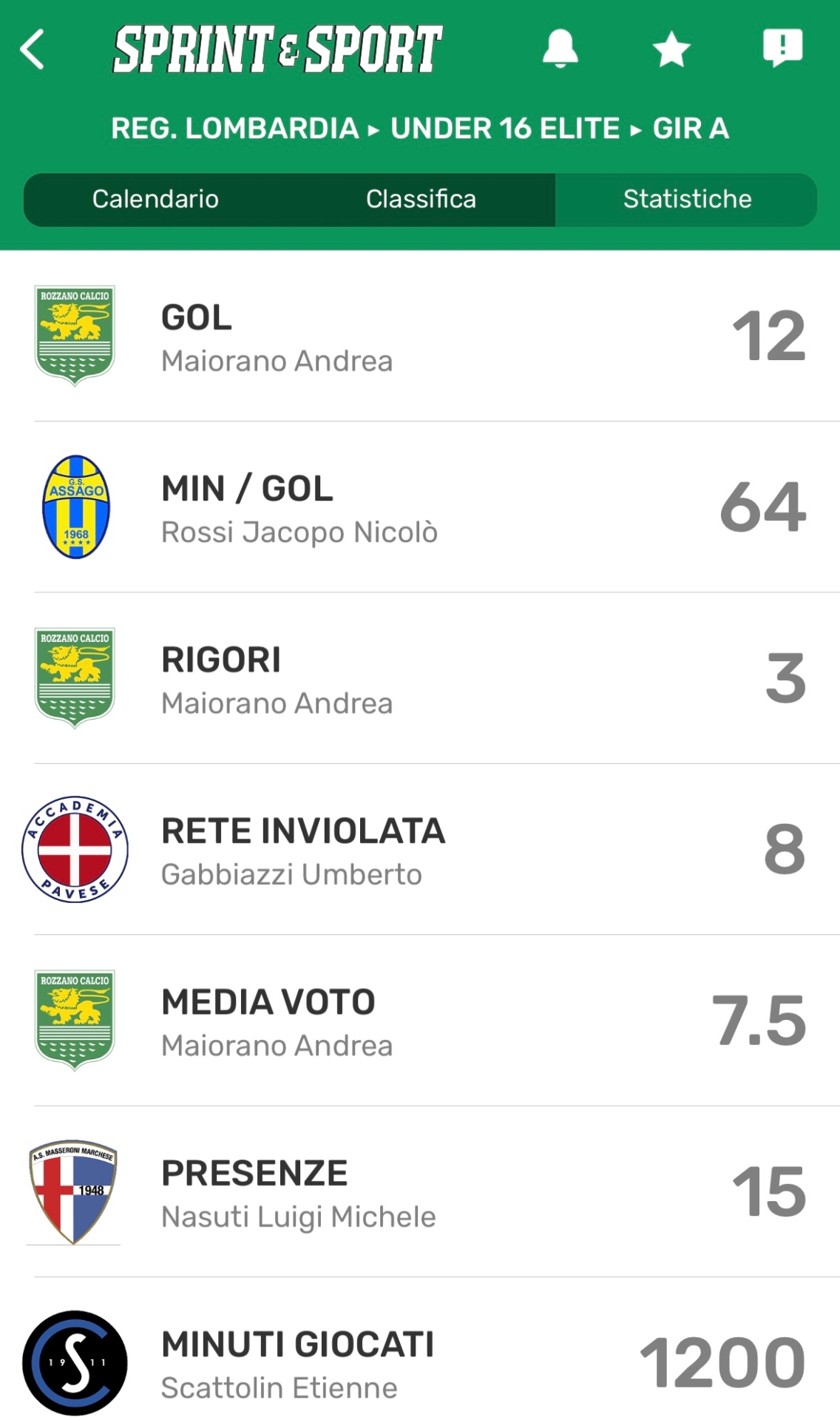Open GOL stats for Maiorano Andrea
This screenshot has width=840, height=1420.
pyautogui.click(x=420, y=337)
